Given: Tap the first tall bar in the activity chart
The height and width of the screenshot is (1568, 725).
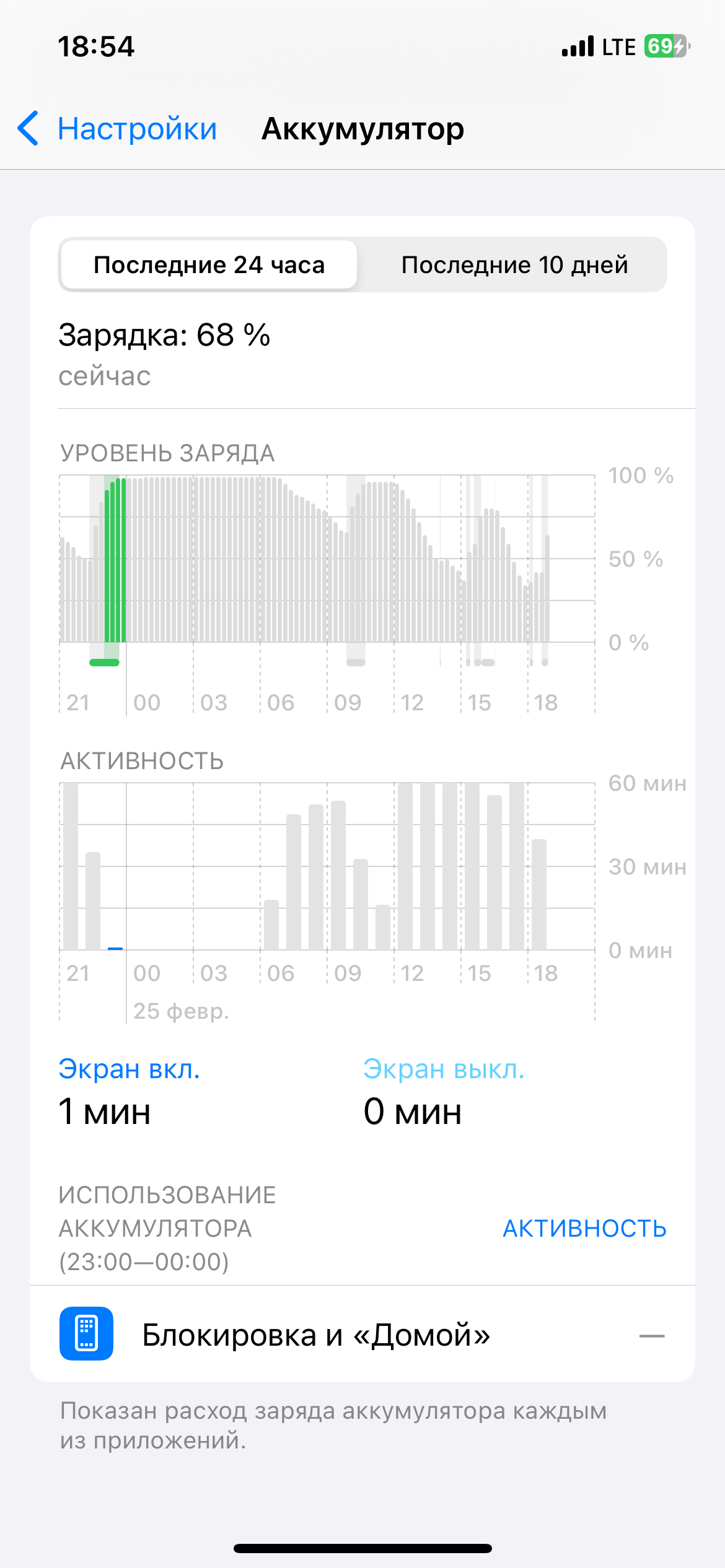Looking at the screenshot, I should 71,866.
